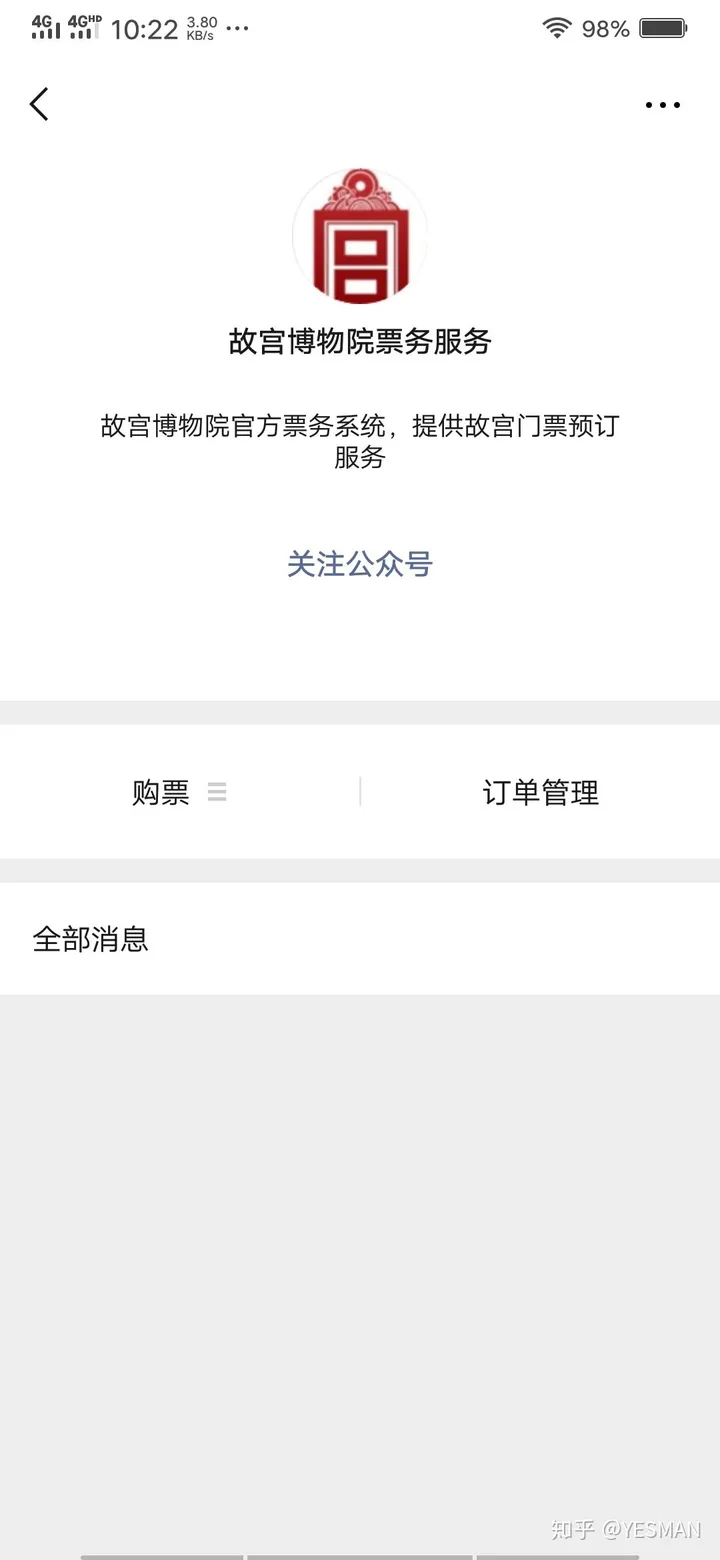Image resolution: width=720 pixels, height=1560 pixels.
Task: Expand the ticketing submenu indicator
Action: click(217, 791)
